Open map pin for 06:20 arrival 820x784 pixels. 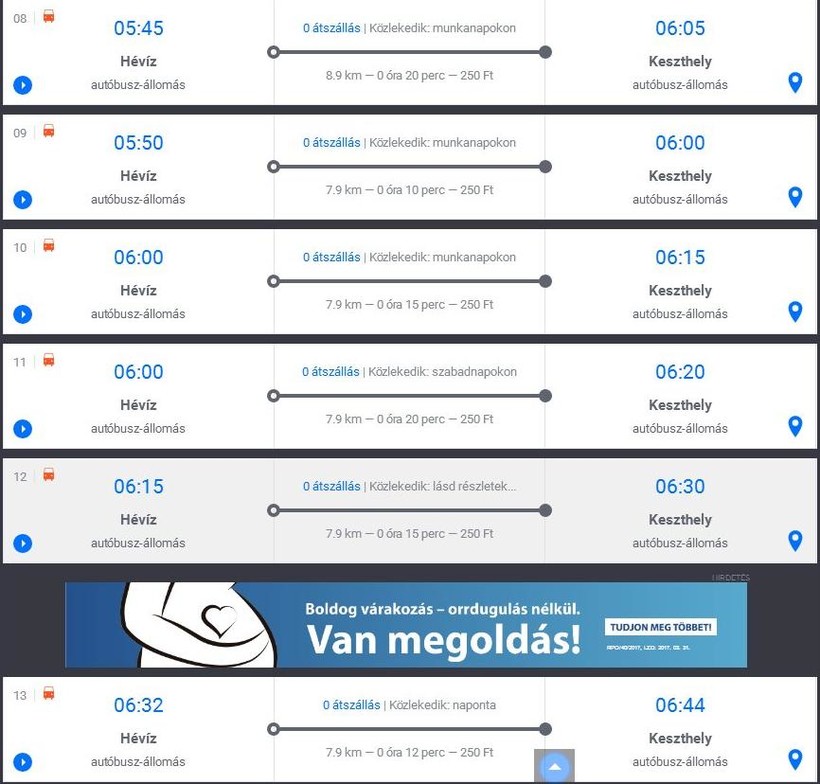[795, 427]
